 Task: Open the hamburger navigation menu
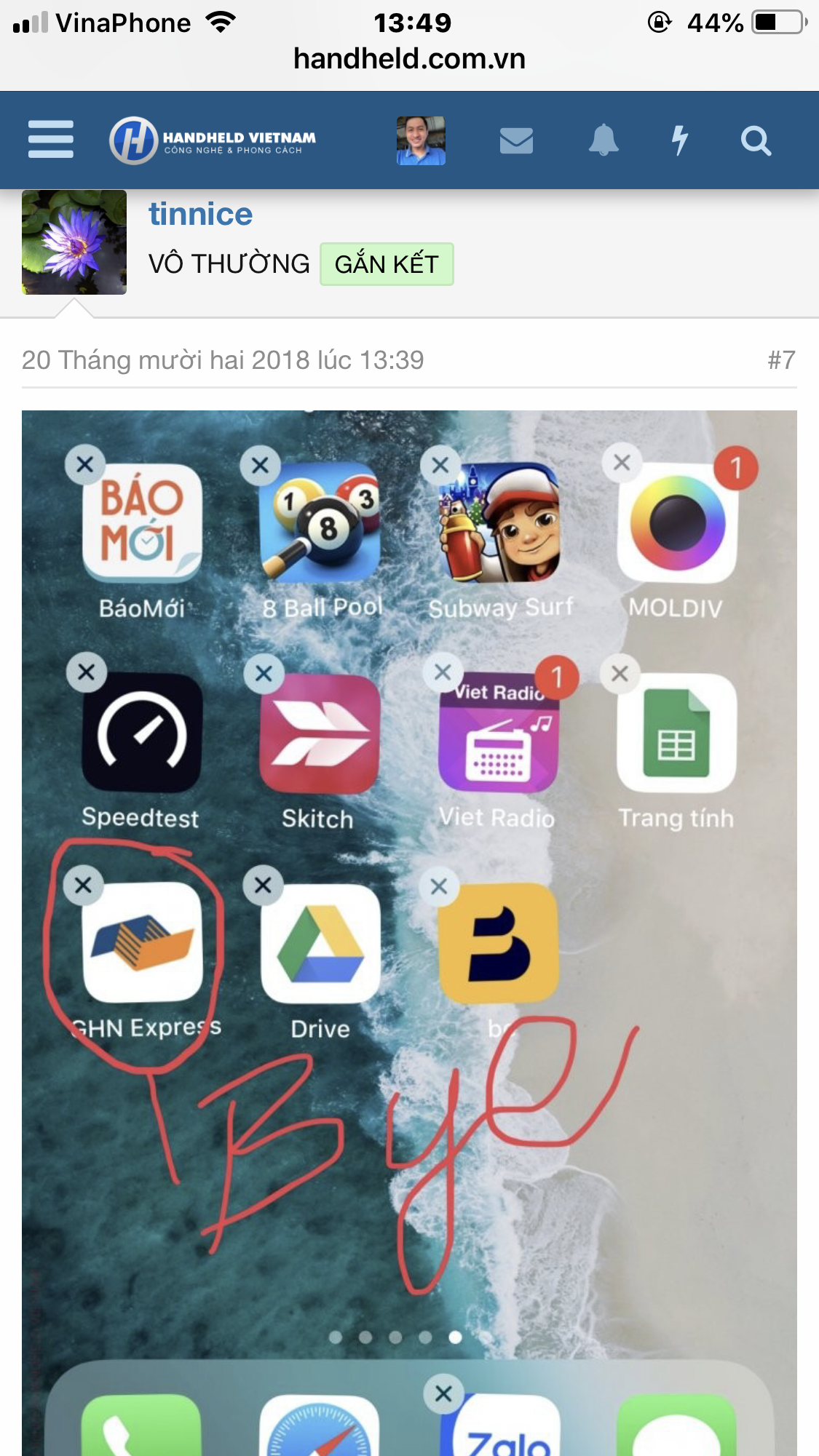click(x=50, y=140)
